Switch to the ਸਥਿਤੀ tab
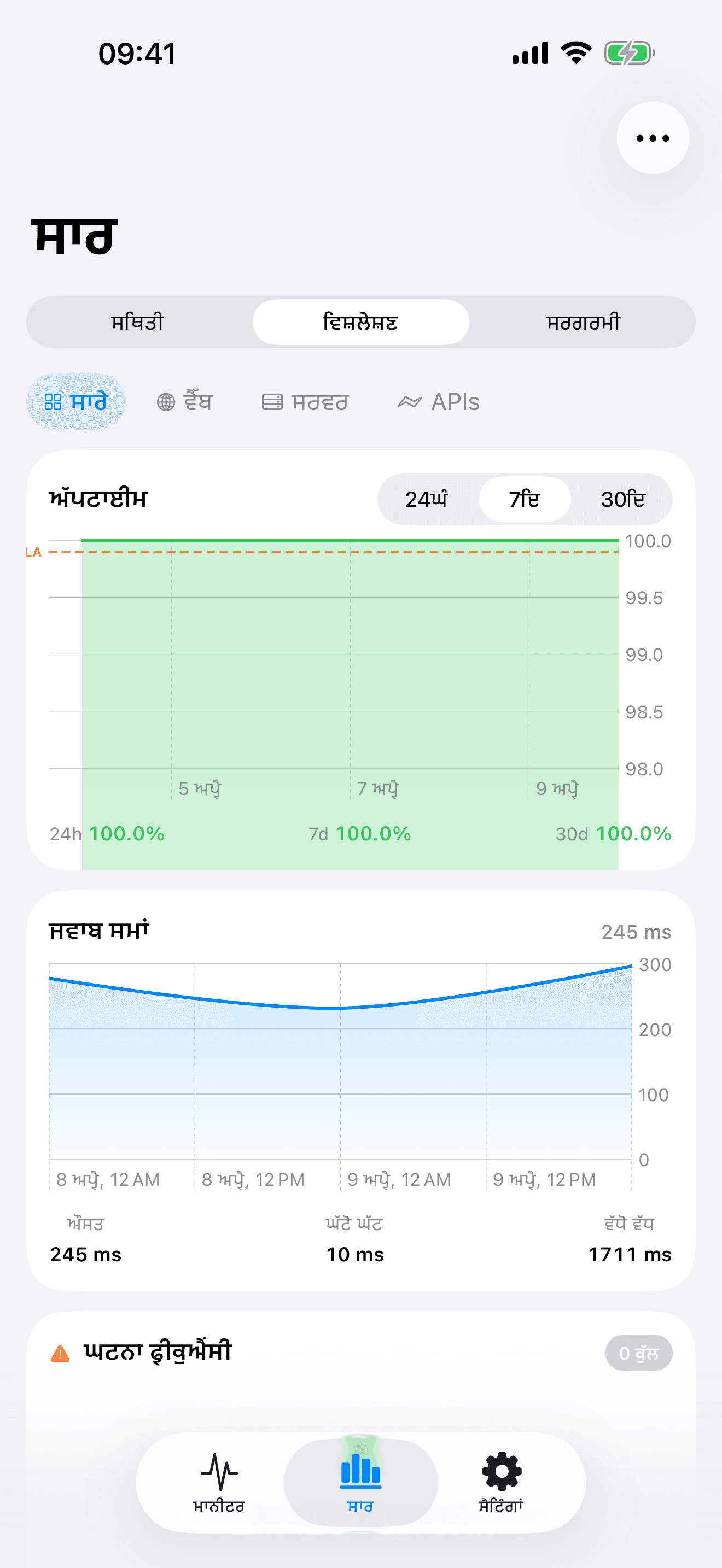Screen dimensions: 722x1568 point(139,323)
